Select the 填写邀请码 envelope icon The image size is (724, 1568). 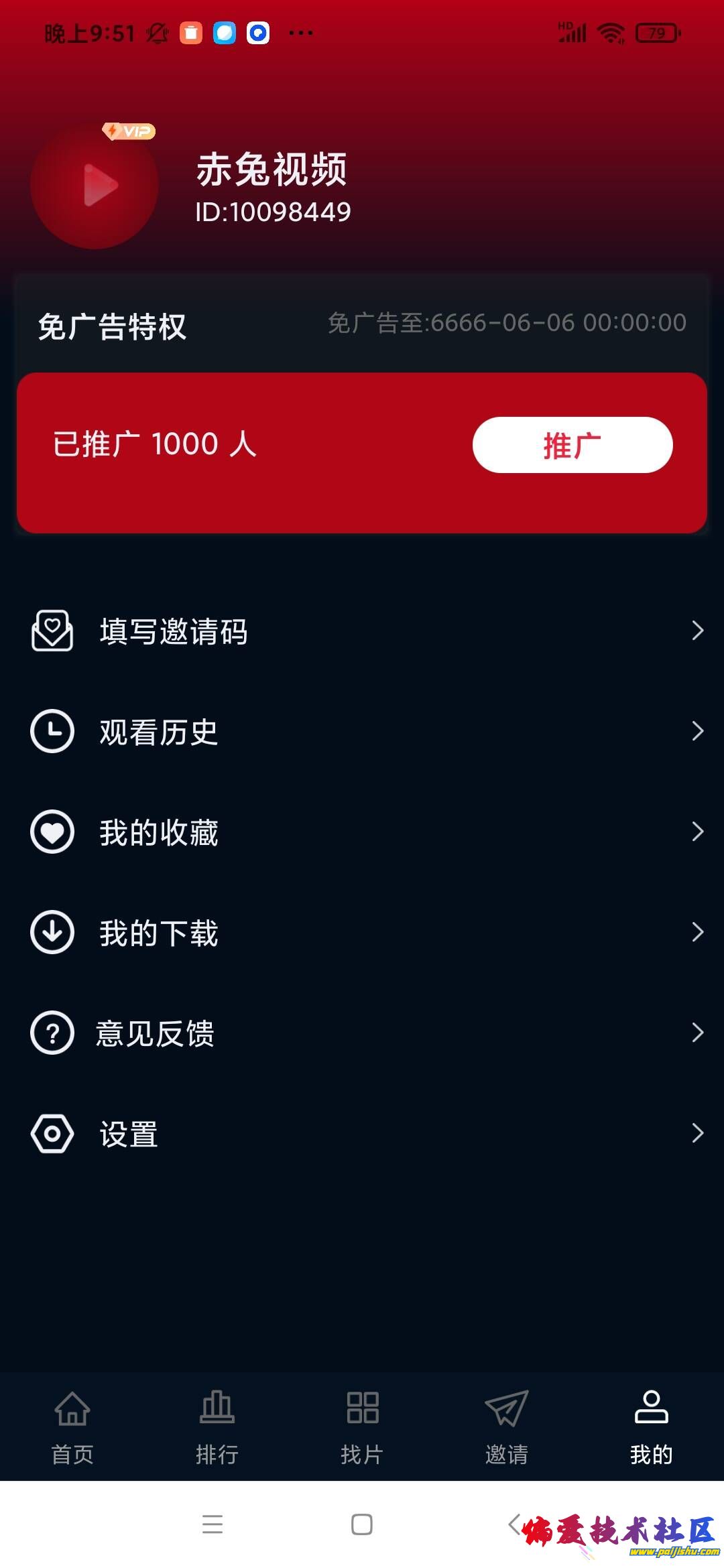52,631
